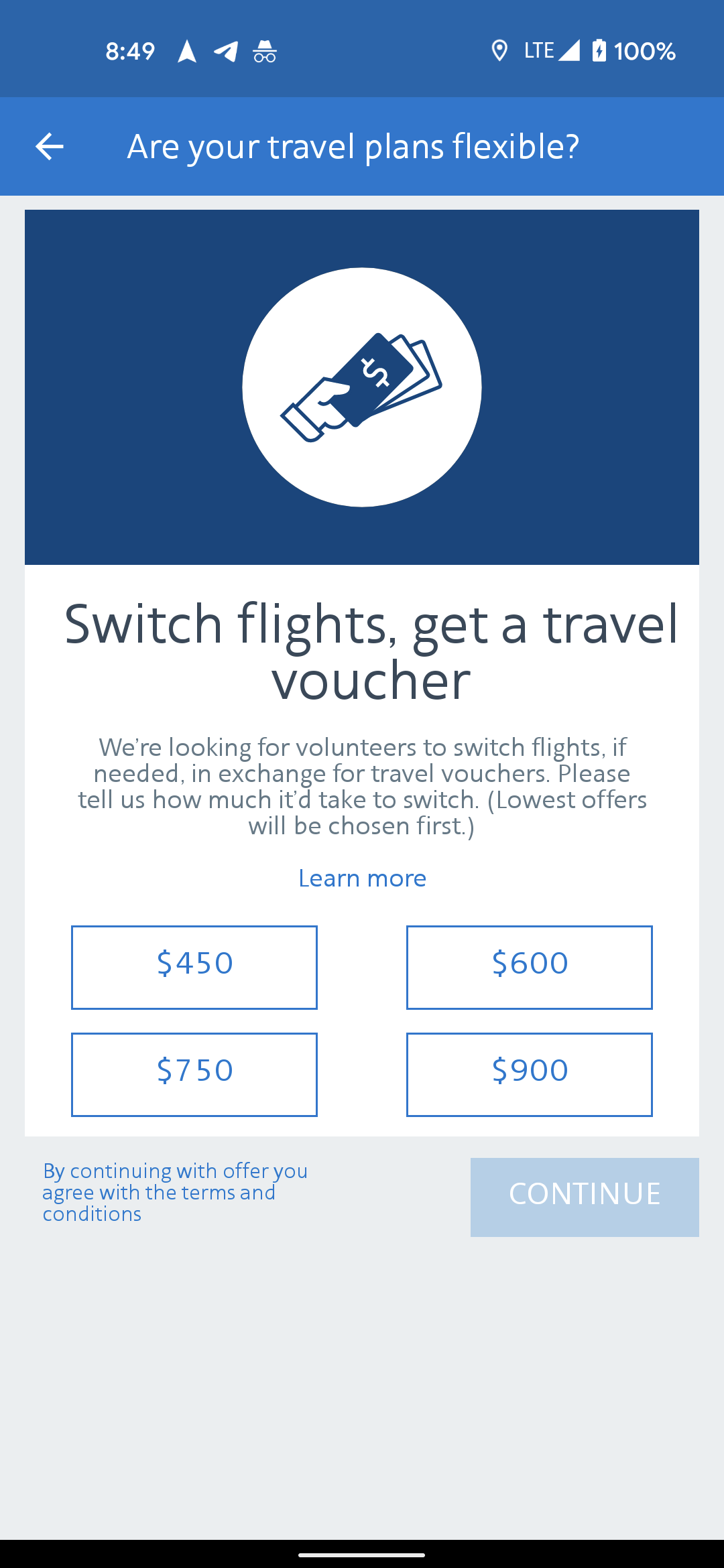Image resolution: width=724 pixels, height=1568 pixels.
Task: Open the Learn more link
Action: click(362, 878)
